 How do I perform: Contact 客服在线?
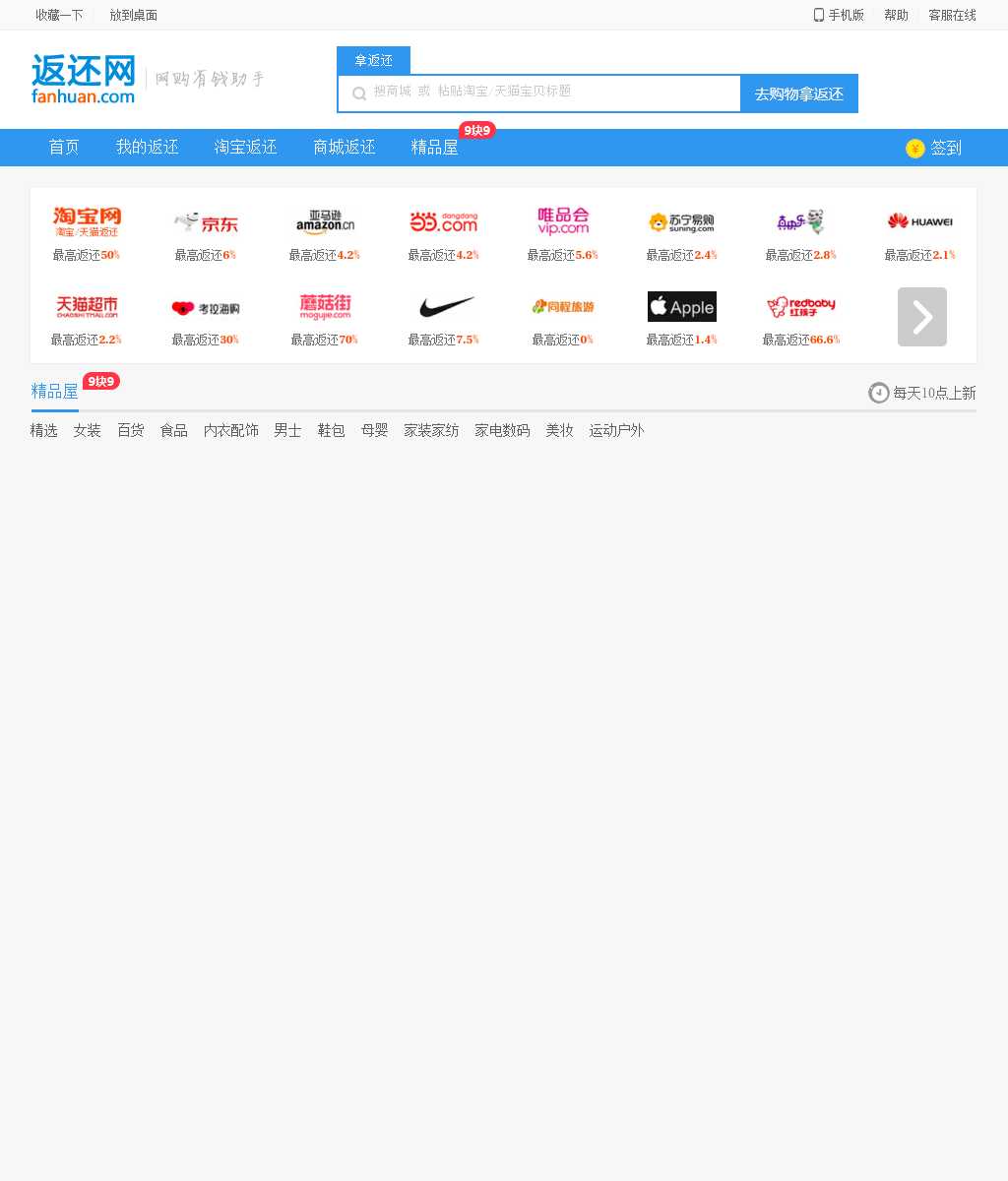[x=952, y=15]
